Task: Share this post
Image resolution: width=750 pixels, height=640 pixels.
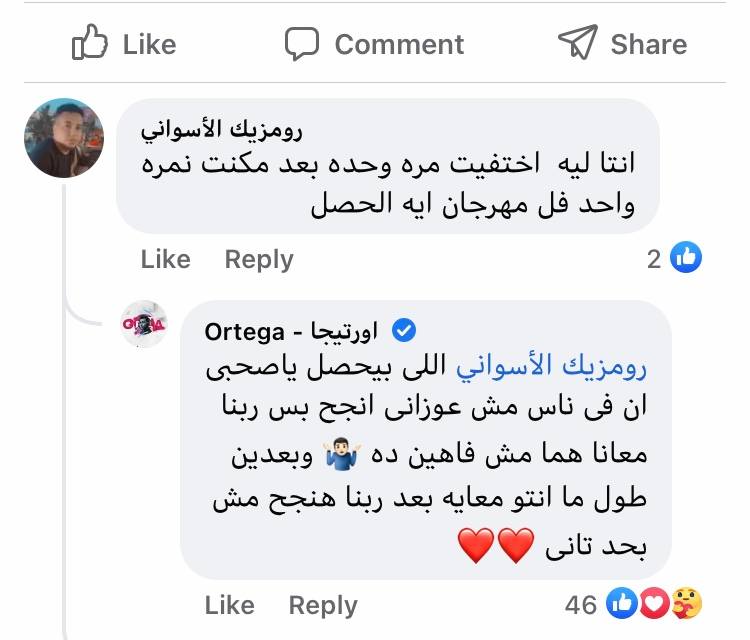Action: click(x=621, y=44)
